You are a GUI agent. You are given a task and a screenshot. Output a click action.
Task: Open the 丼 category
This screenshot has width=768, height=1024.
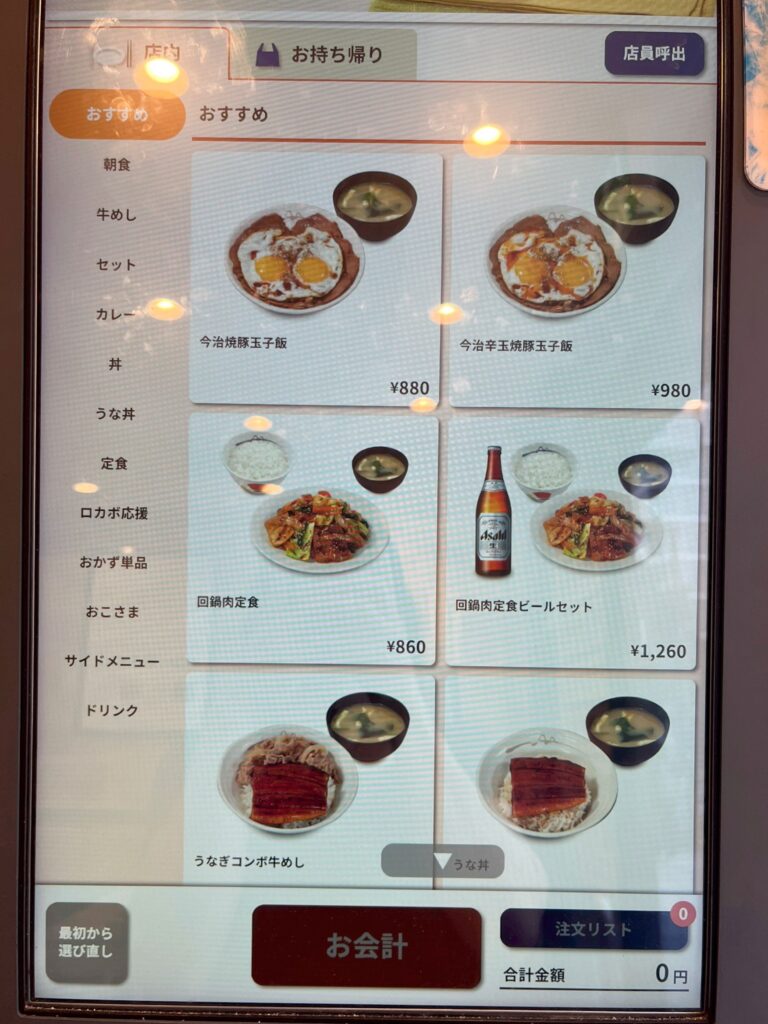116,364
